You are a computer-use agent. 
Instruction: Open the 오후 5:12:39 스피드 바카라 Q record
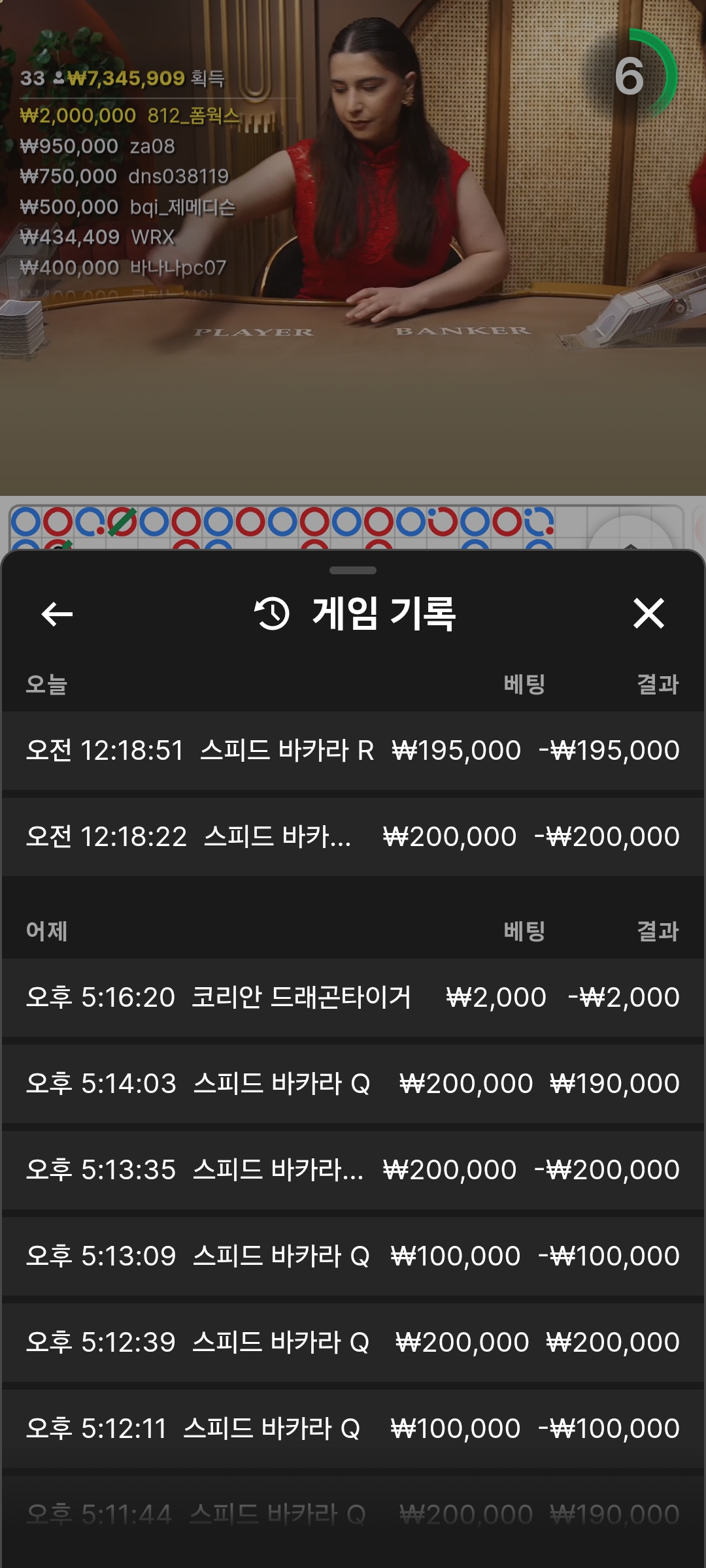[x=353, y=1342]
